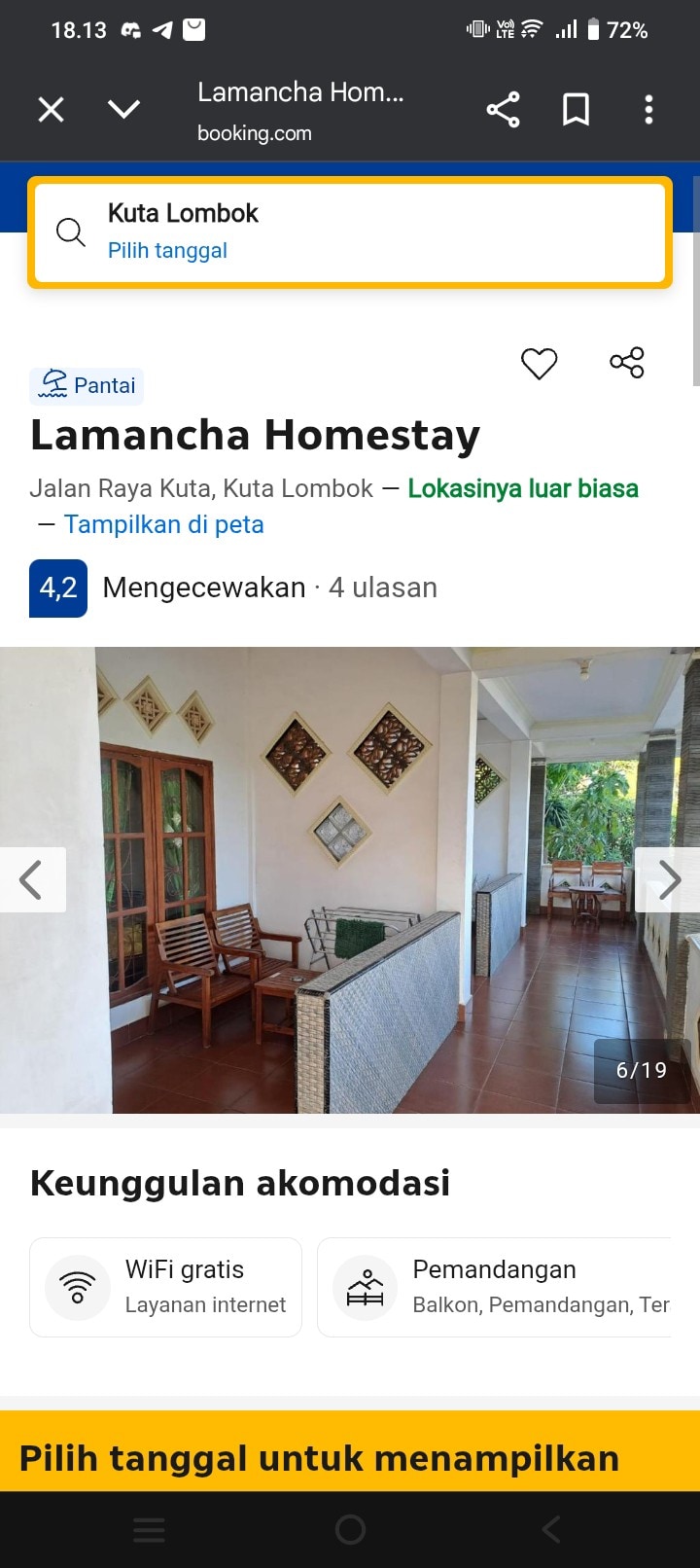The image size is (700, 1568).
Task: Go back using the system navigation bar
Action: 550,1530
